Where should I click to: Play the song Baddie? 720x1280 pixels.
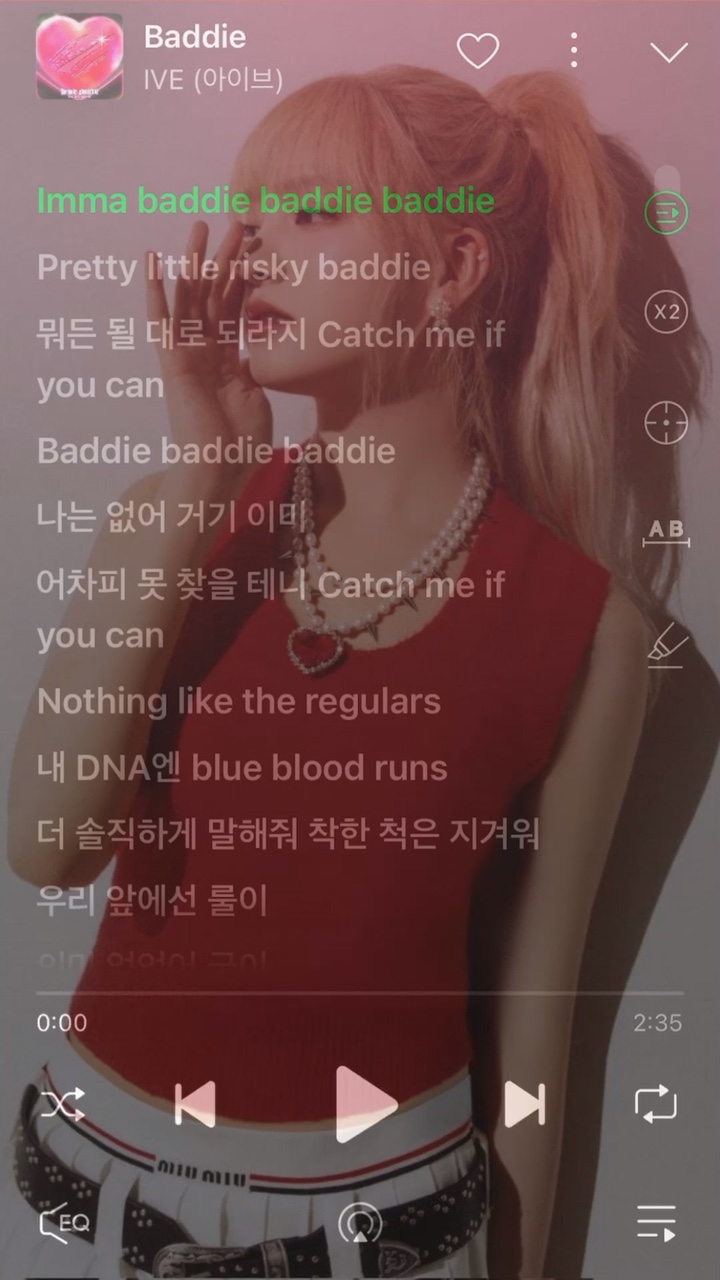coord(365,1104)
